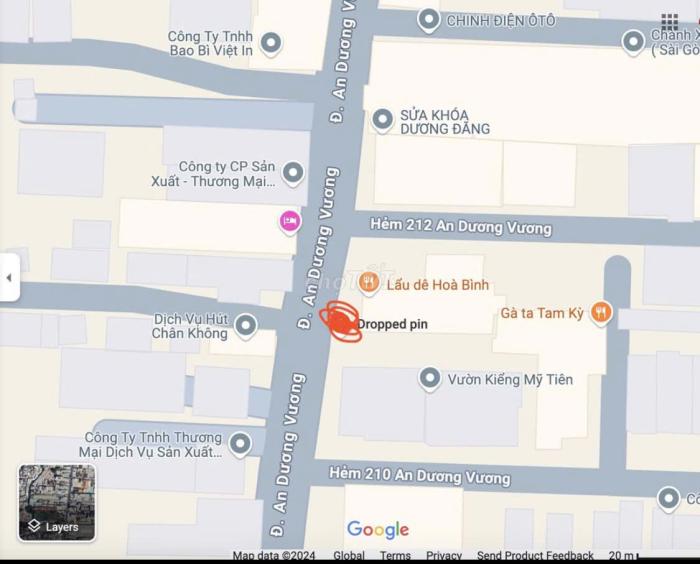Viewport: 700px width, 564px height.
Task: Open the Dịch Vụ Hút Chân Không marker
Action: coord(245,325)
